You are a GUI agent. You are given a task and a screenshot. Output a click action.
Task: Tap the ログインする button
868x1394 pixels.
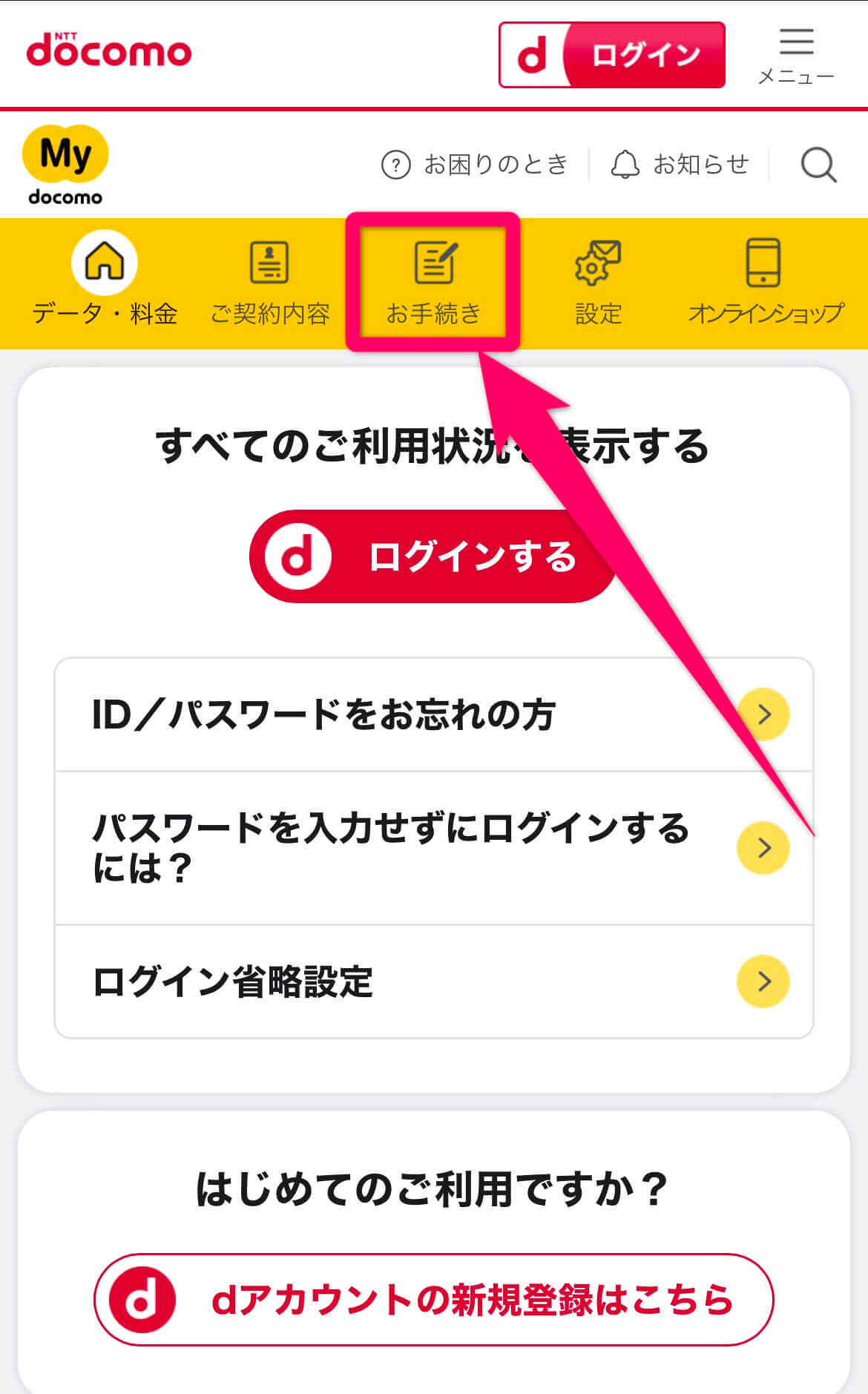tap(433, 556)
